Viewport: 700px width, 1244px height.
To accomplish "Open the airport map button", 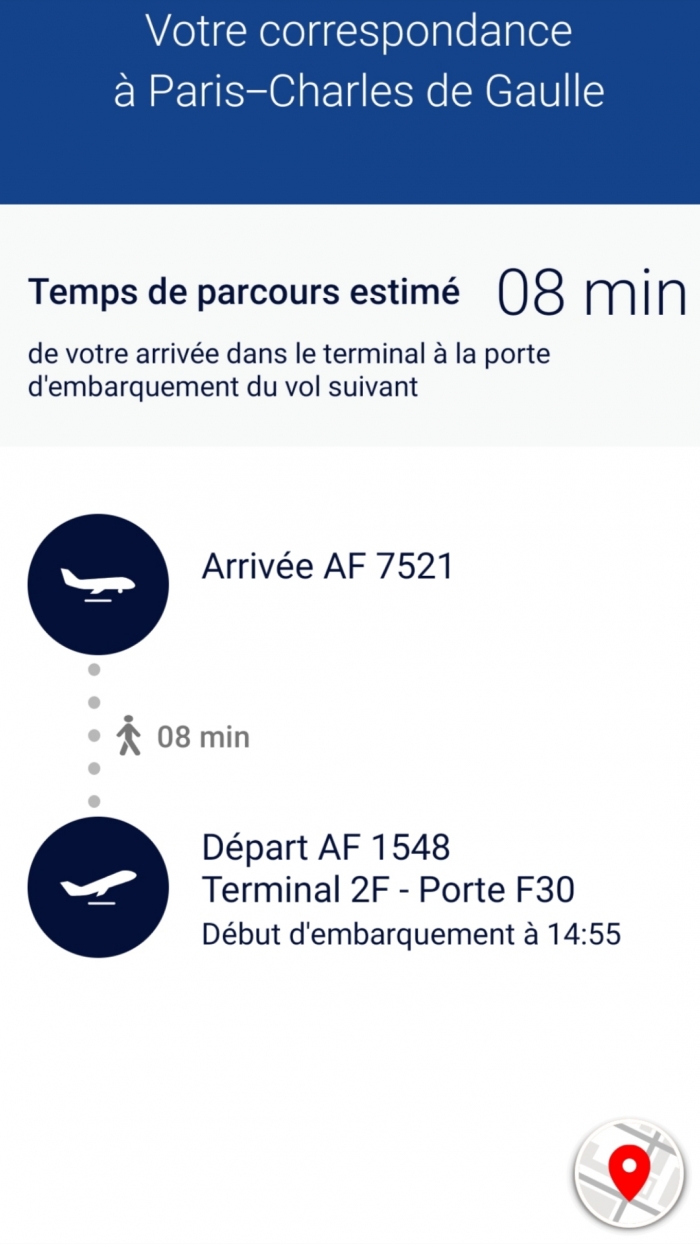I will pos(628,1174).
